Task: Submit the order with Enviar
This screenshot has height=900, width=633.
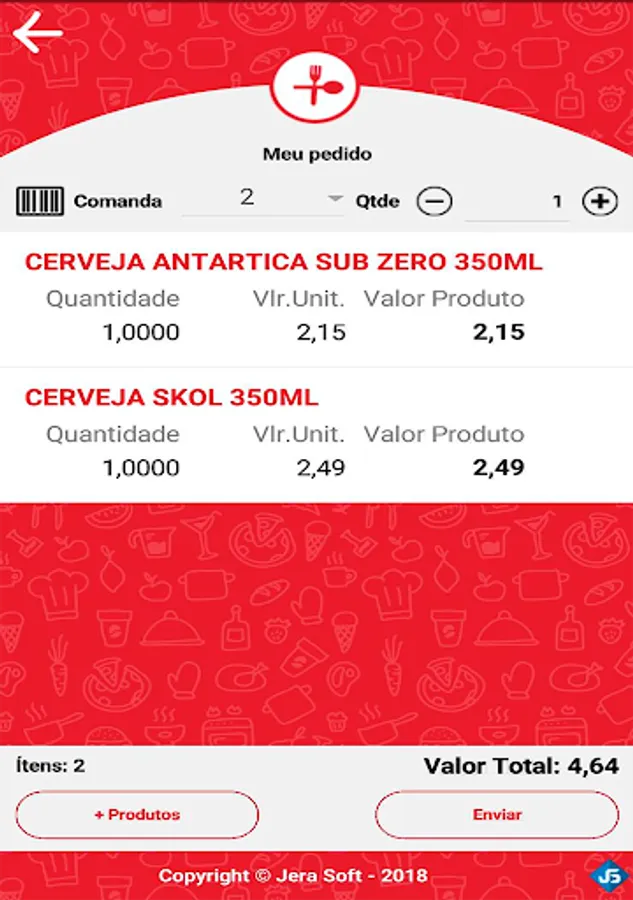Action: pos(497,815)
